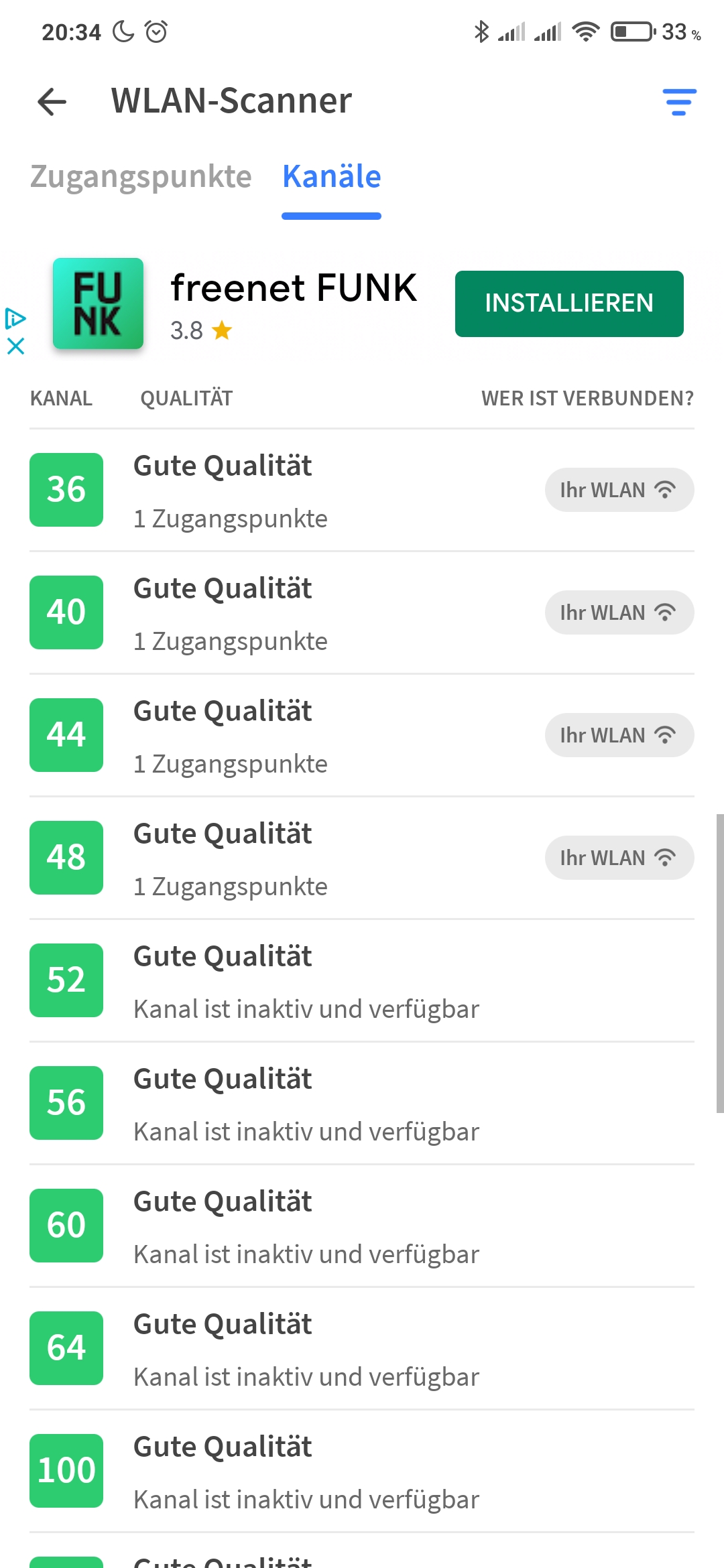The image size is (724, 1568).
Task: Go back from WLAN-Scanner
Action: [x=52, y=102]
